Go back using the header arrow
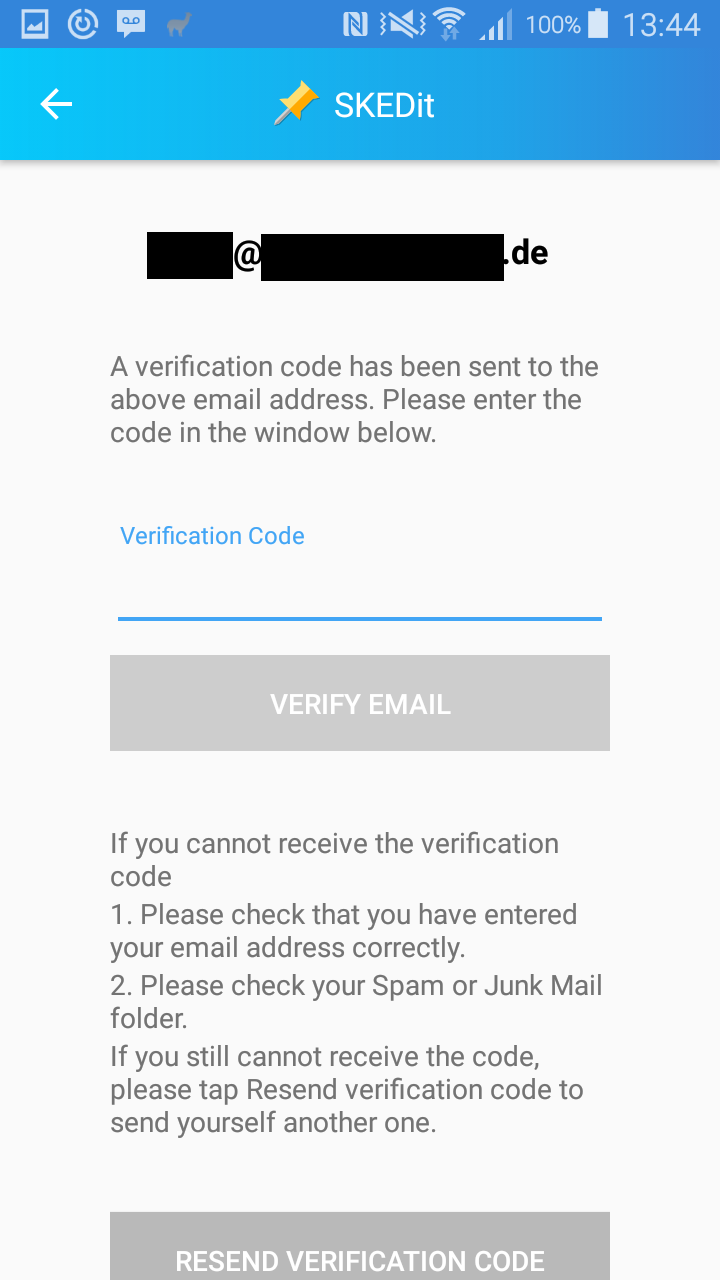 (x=56, y=104)
